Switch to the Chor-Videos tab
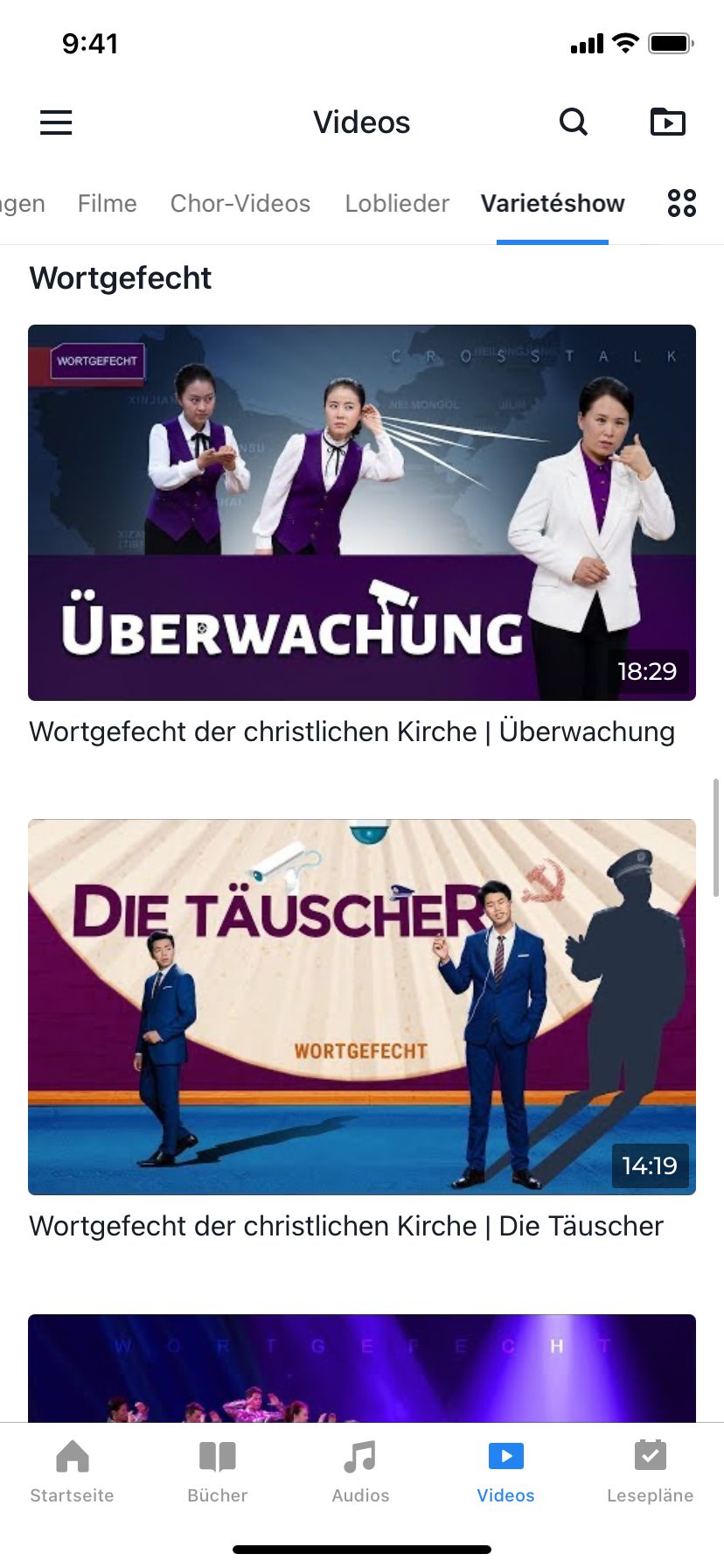 click(x=240, y=204)
